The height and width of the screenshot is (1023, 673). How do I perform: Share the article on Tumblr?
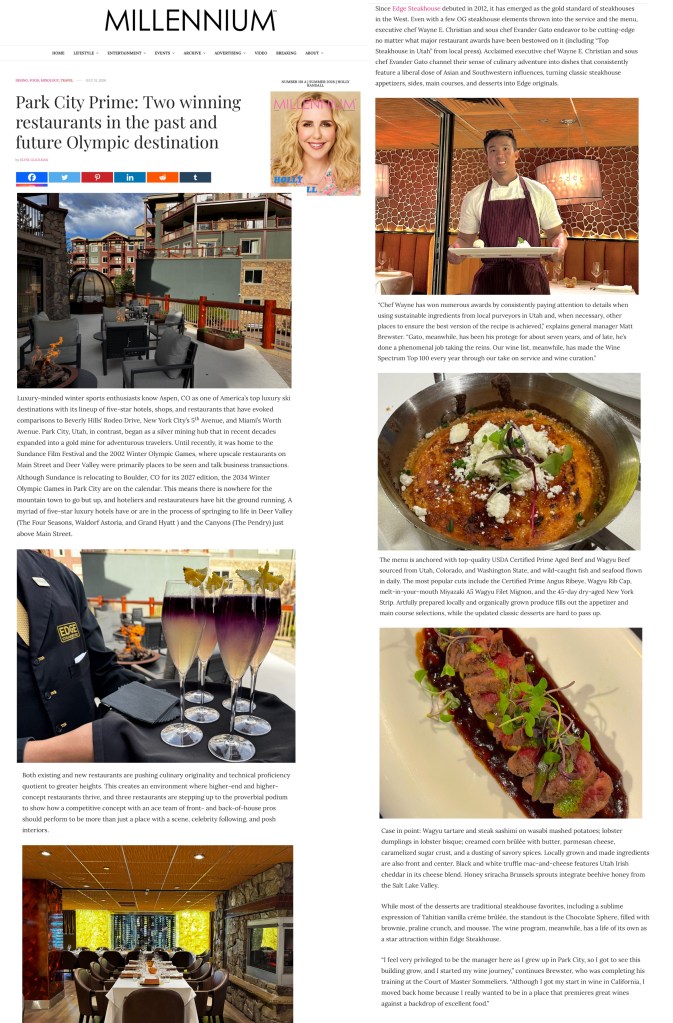pyautogui.click(x=195, y=177)
